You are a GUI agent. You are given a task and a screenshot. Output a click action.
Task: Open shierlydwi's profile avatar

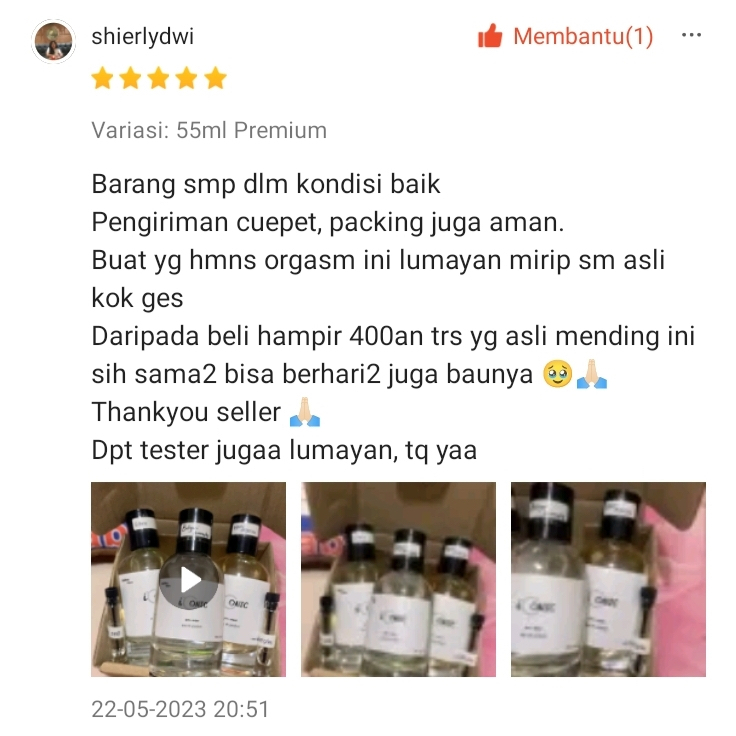click(54, 41)
